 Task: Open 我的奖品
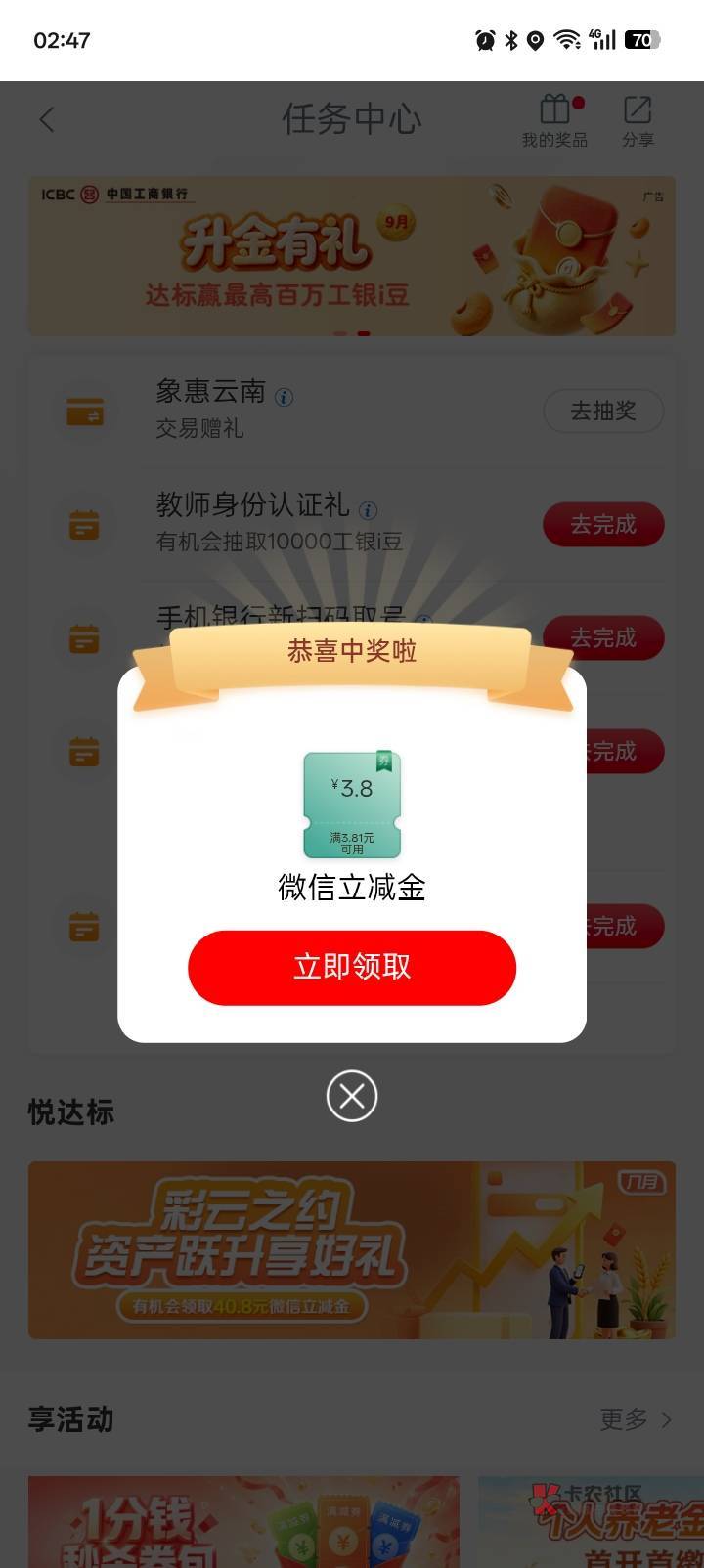point(555,121)
